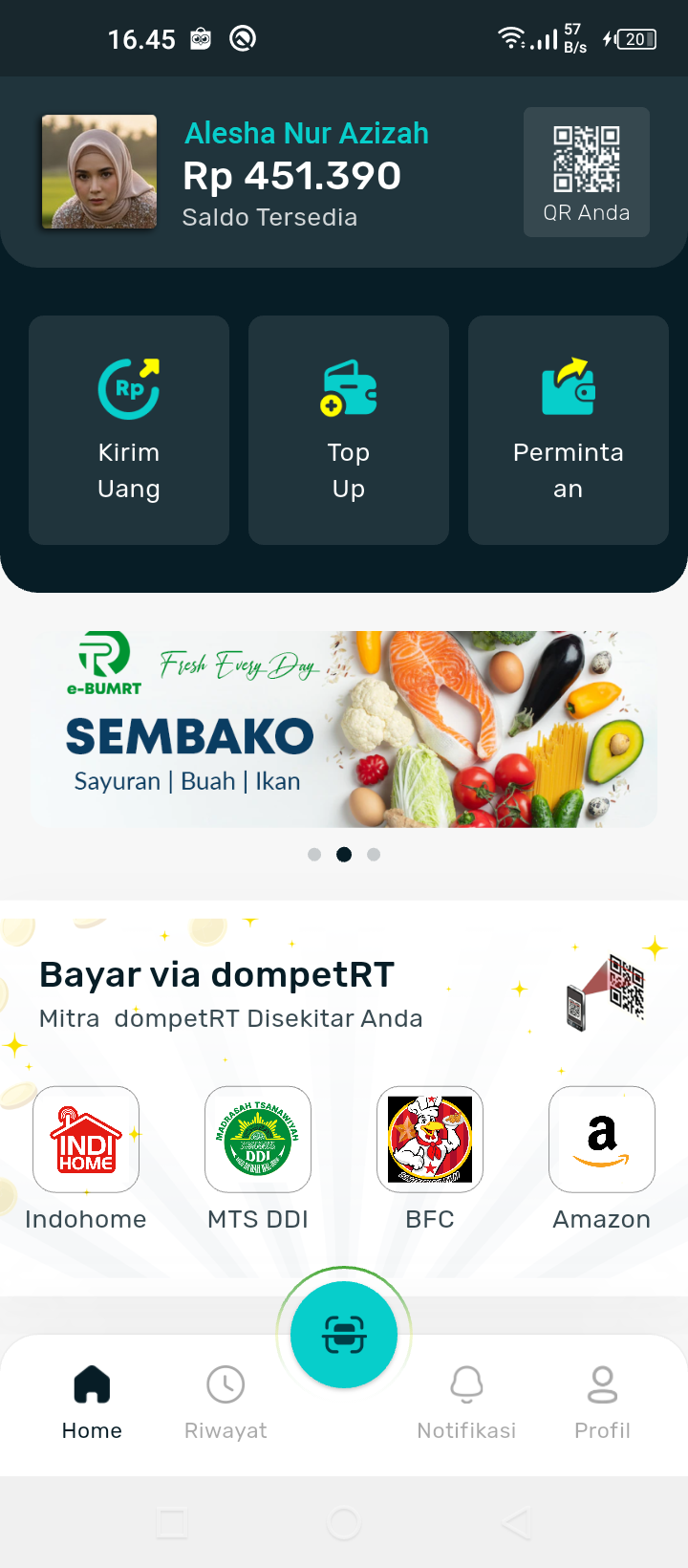Select the Permintaan button
This screenshot has width=688, height=1568.
click(569, 430)
